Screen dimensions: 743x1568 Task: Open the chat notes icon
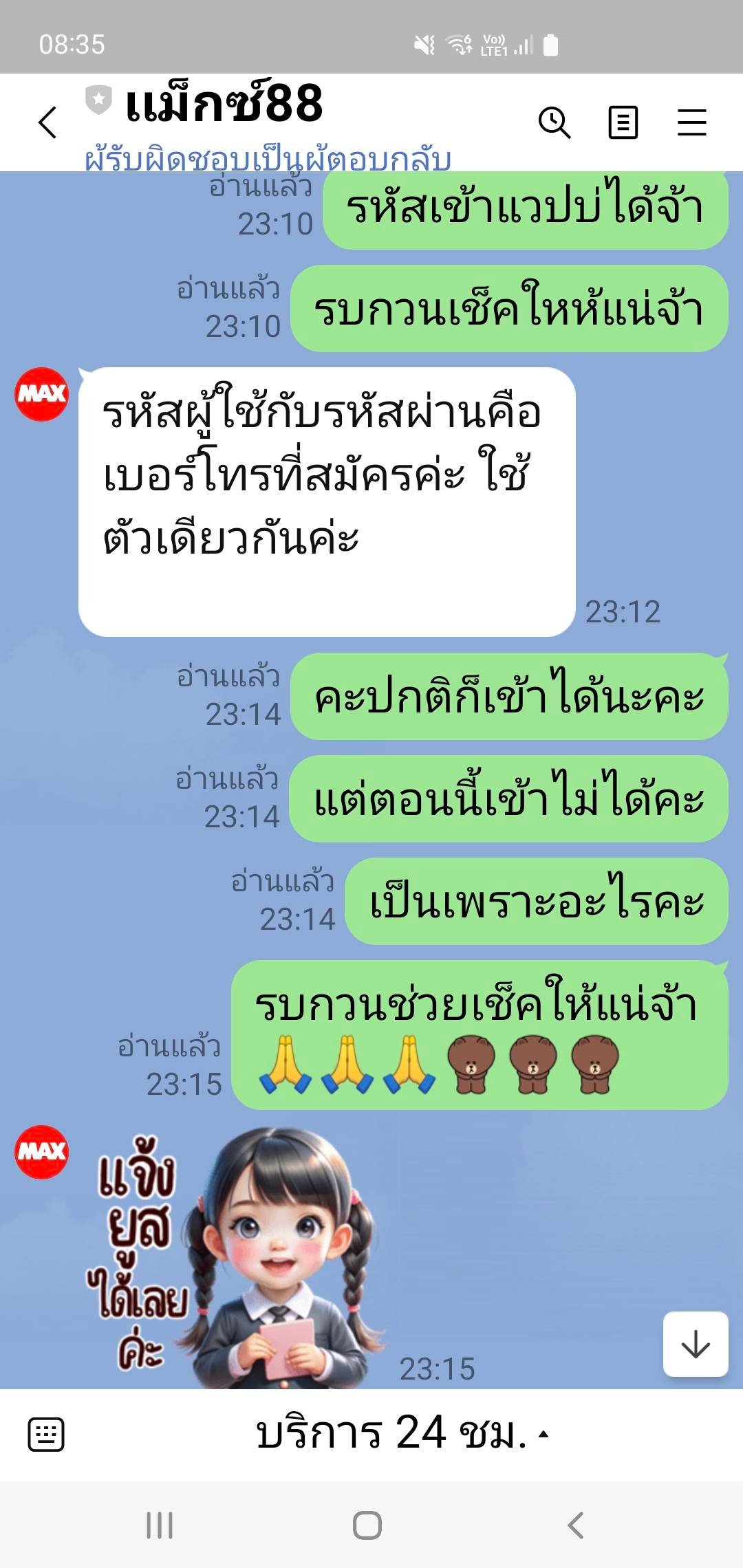[623, 123]
